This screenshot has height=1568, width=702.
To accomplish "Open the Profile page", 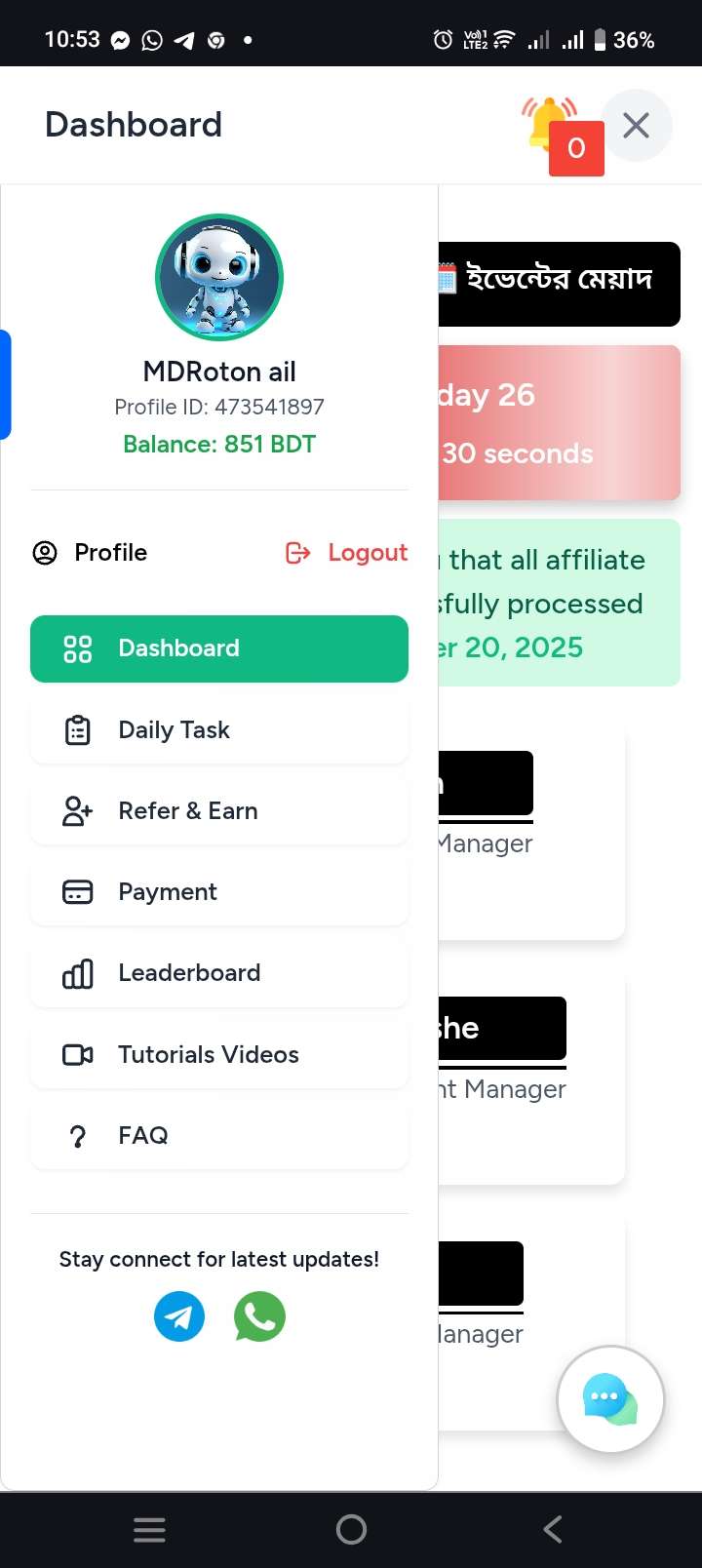I will pyautogui.click(x=92, y=553).
